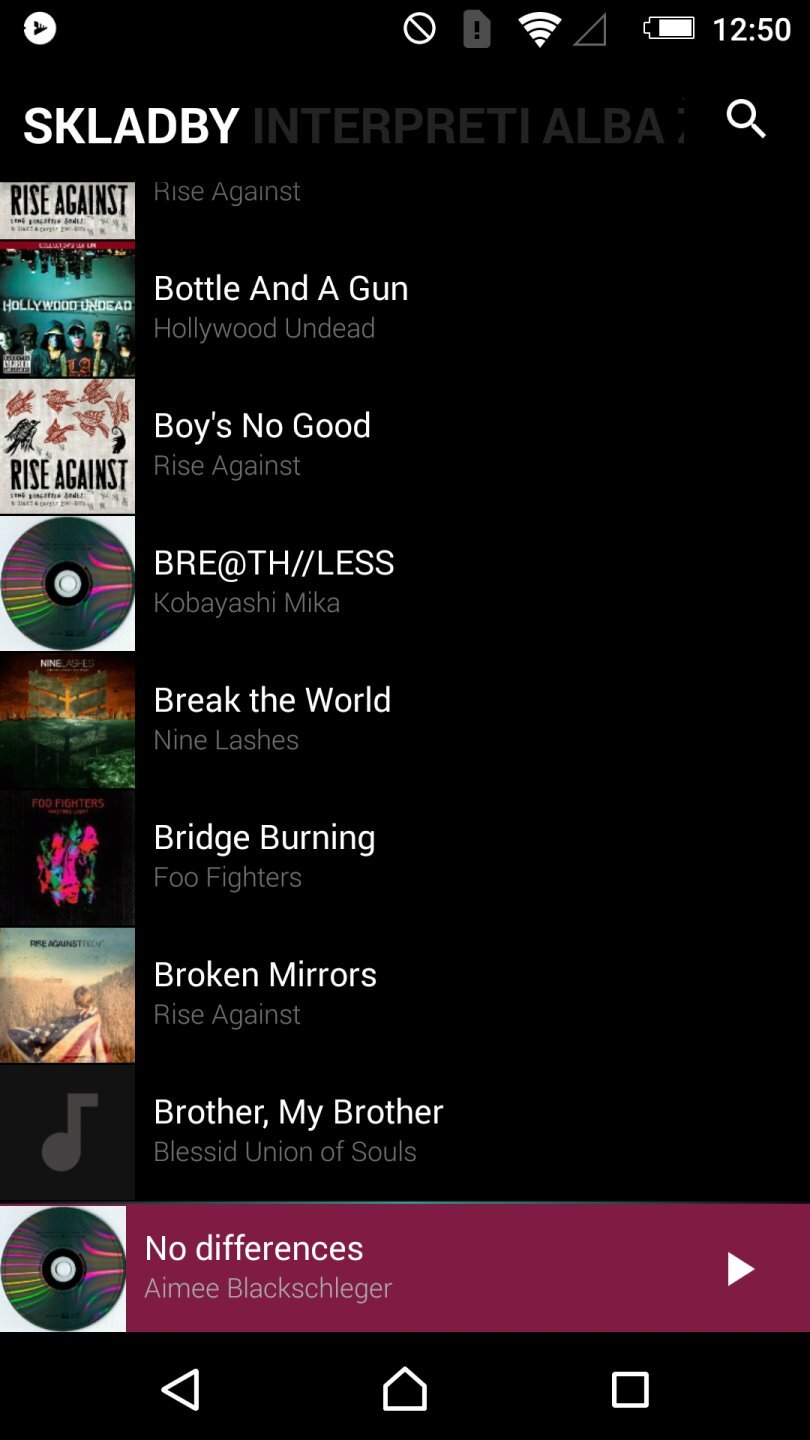The width and height of the screenshot is (810, 1440).
Task: Click the do-not-disturb icon in status bar
Action: click(419, 29)
